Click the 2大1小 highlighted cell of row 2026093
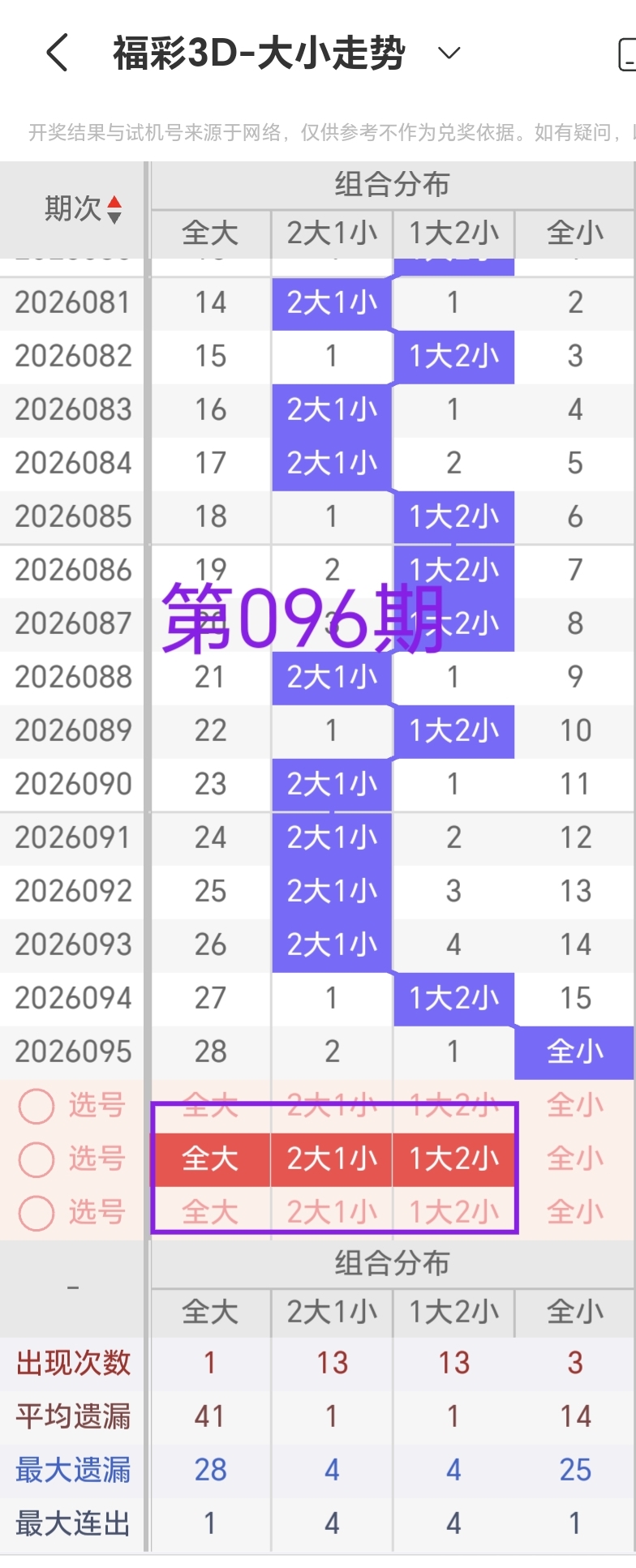This screenshot has width=636, height=1568. [331, 945]
